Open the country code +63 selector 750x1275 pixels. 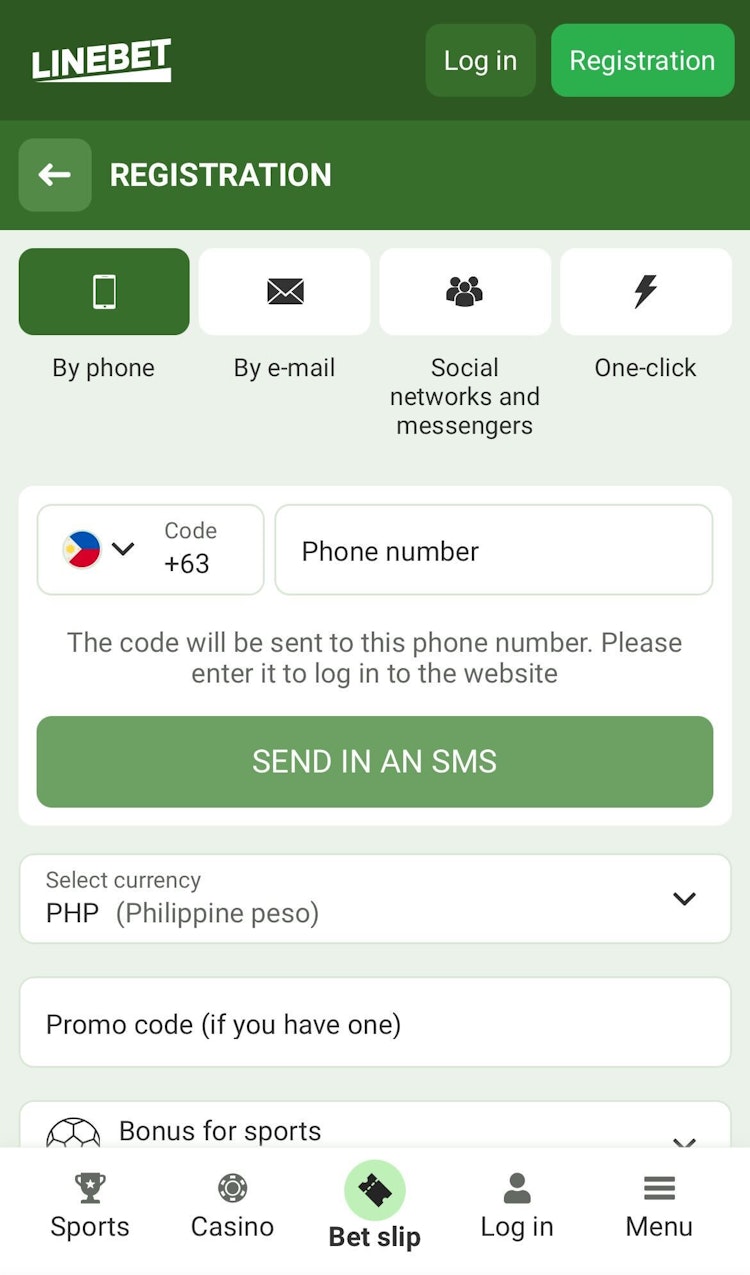(x=150, y=550)
